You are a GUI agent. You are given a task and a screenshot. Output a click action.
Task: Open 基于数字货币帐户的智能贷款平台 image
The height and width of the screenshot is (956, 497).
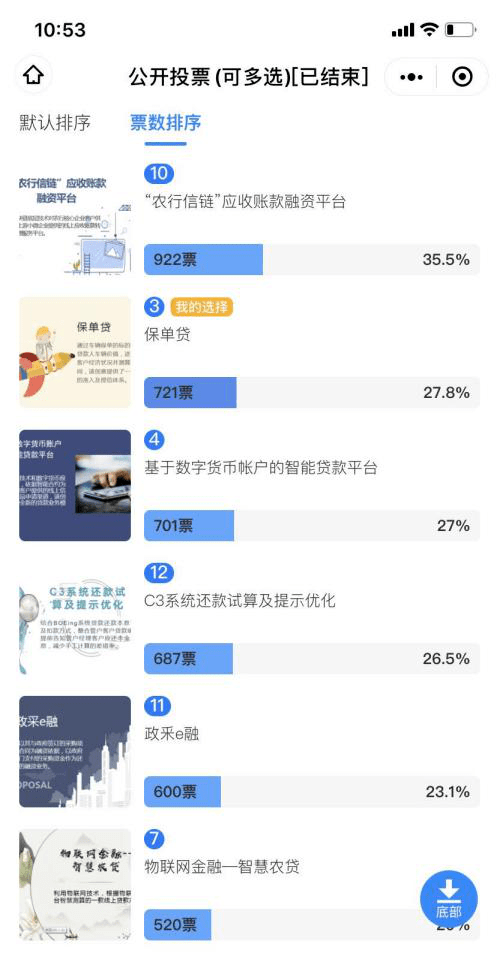click(75, 485)
